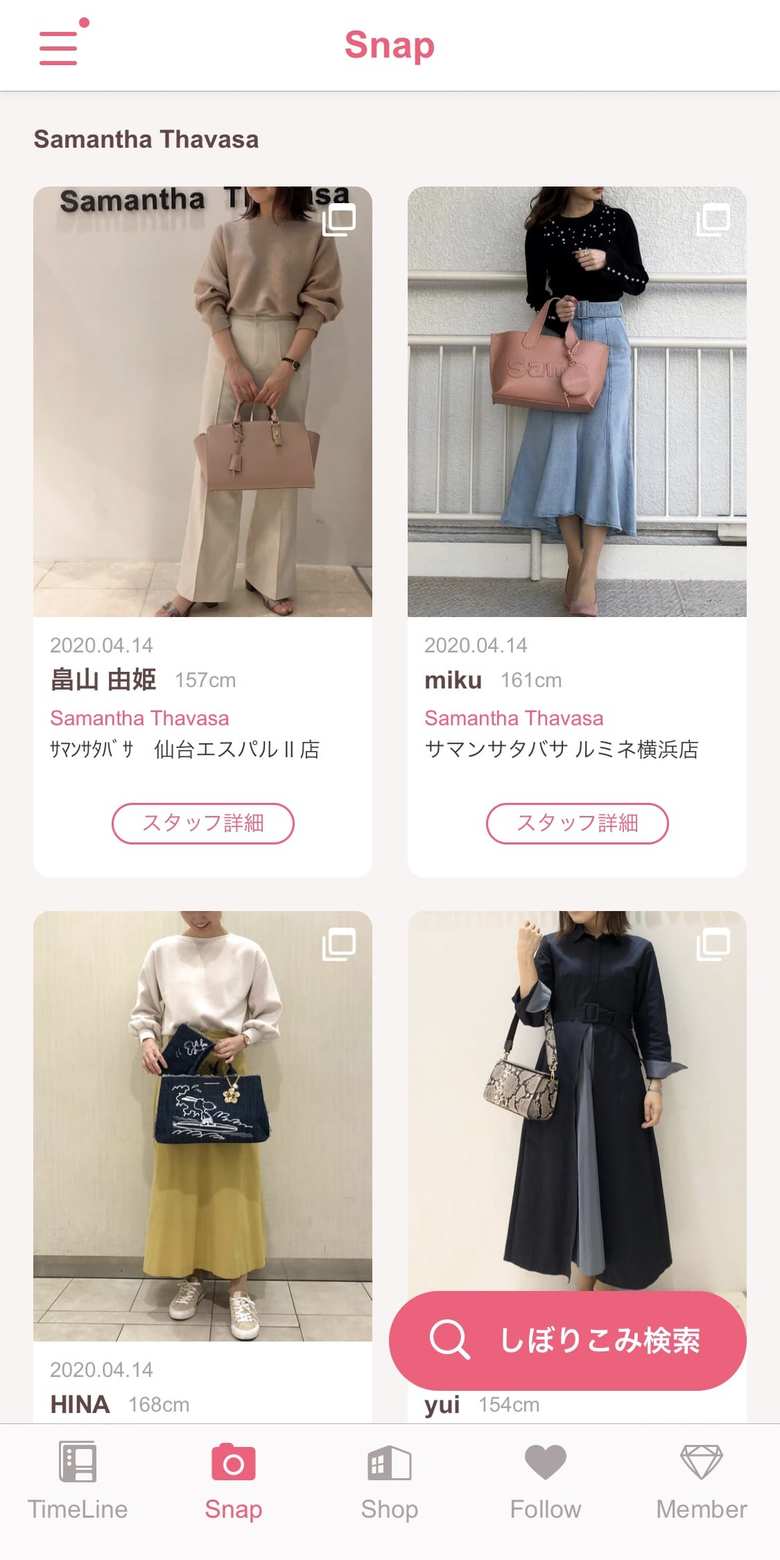Tap the multi-photo icon on 畠山 由姫's snap
780x1560 pixels.
(x=339, y=221)
